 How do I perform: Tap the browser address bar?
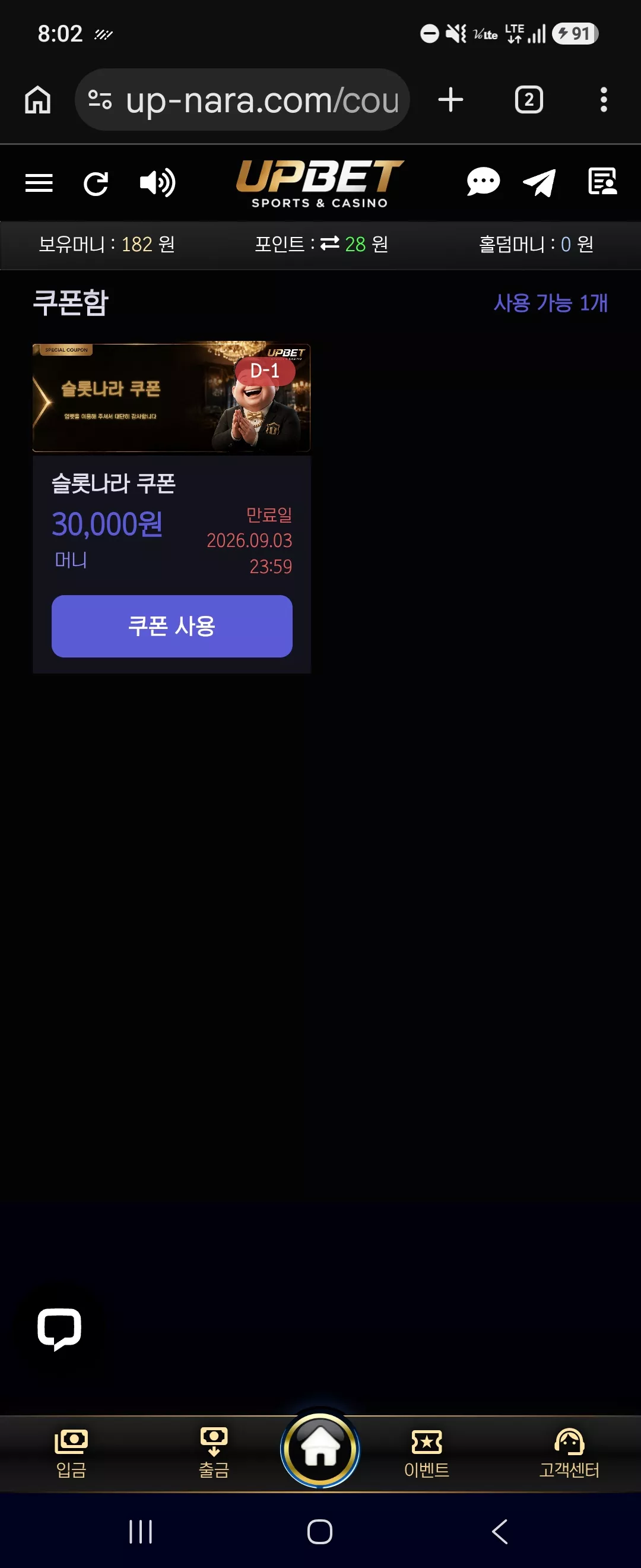(x=242, y=100)
